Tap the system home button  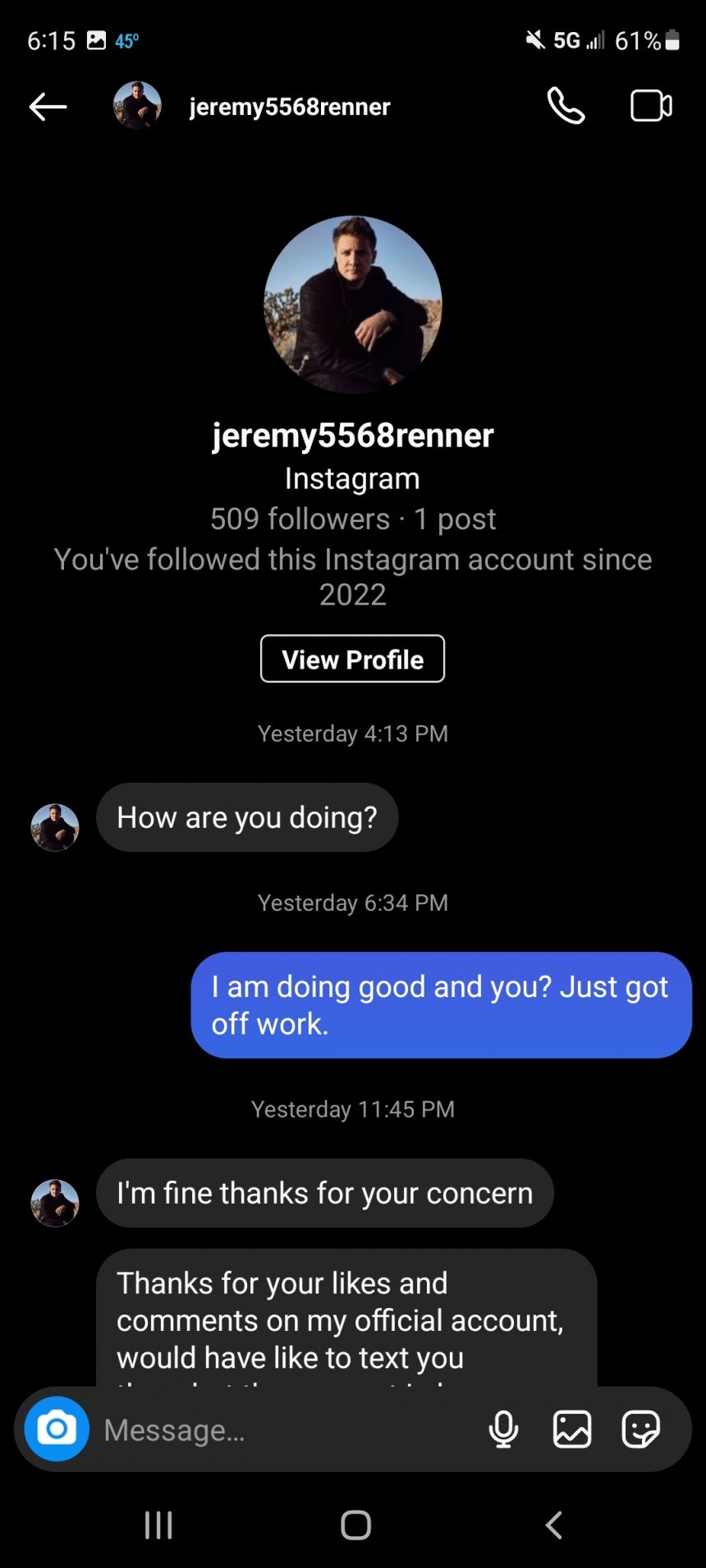click(x=355, y=1525)
